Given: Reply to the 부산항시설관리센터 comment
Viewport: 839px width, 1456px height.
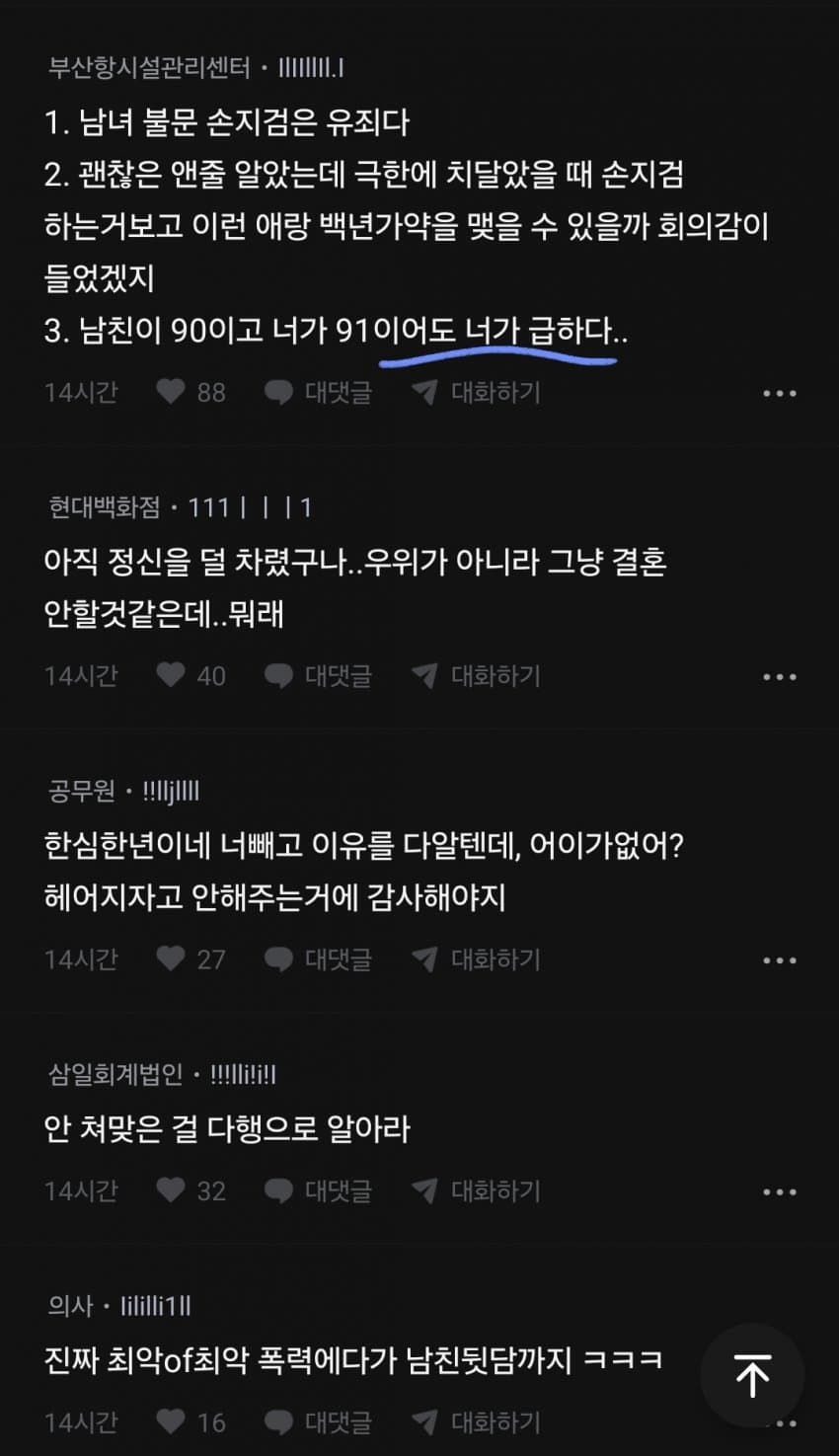Looking at the screenshot, I should click(x=318, y=392).
